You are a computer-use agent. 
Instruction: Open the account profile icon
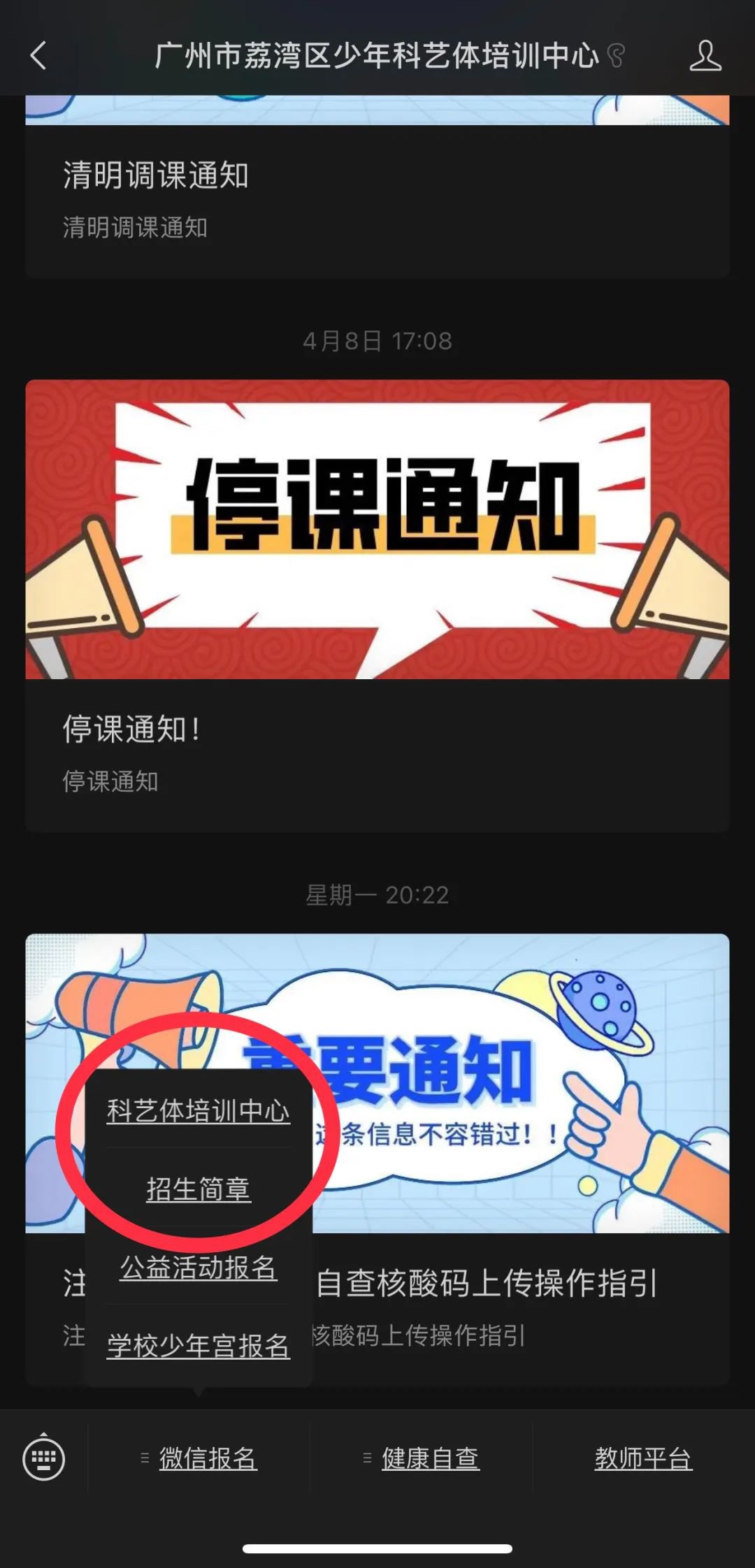click(705, 55)
